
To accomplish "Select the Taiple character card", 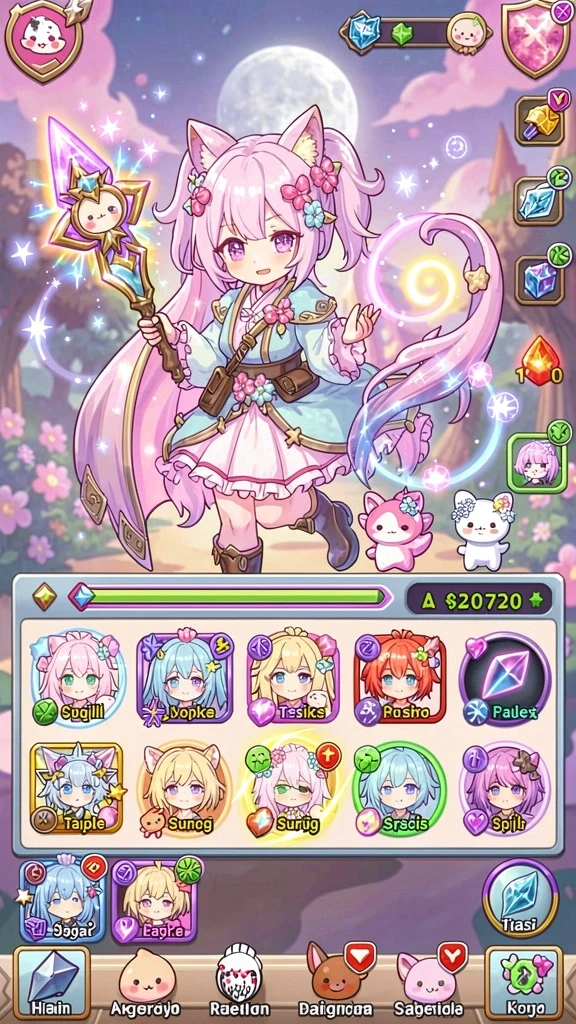I will tap(76, 789).
